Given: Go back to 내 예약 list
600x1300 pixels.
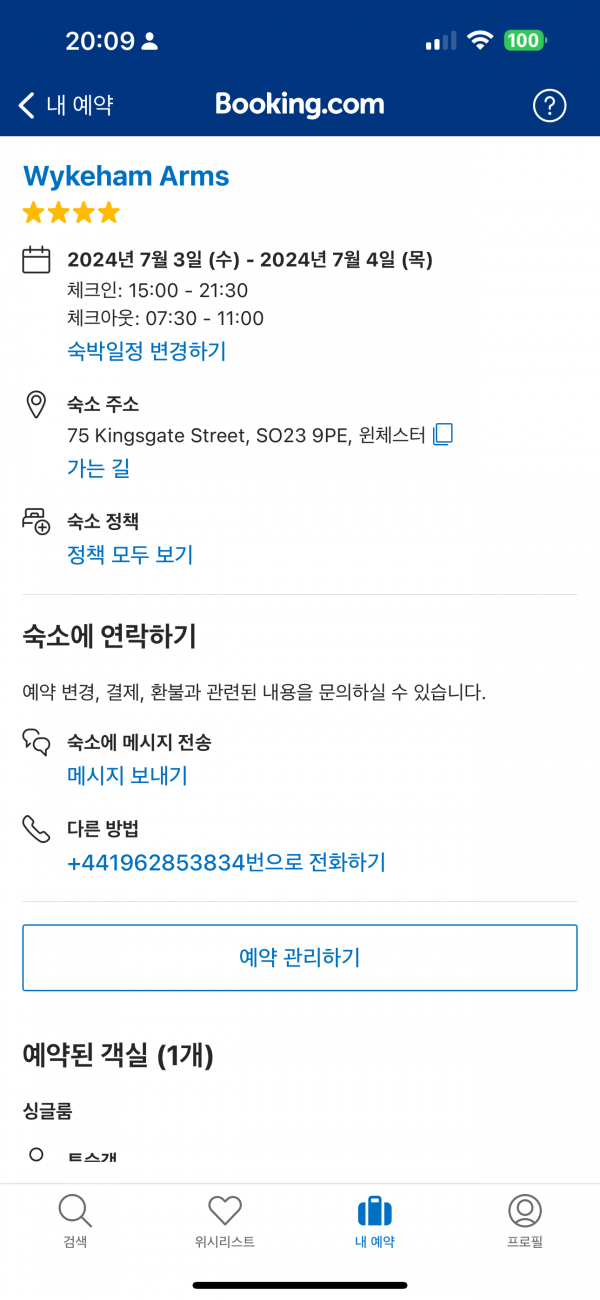Looking at the screenshot, I should 66,105.
